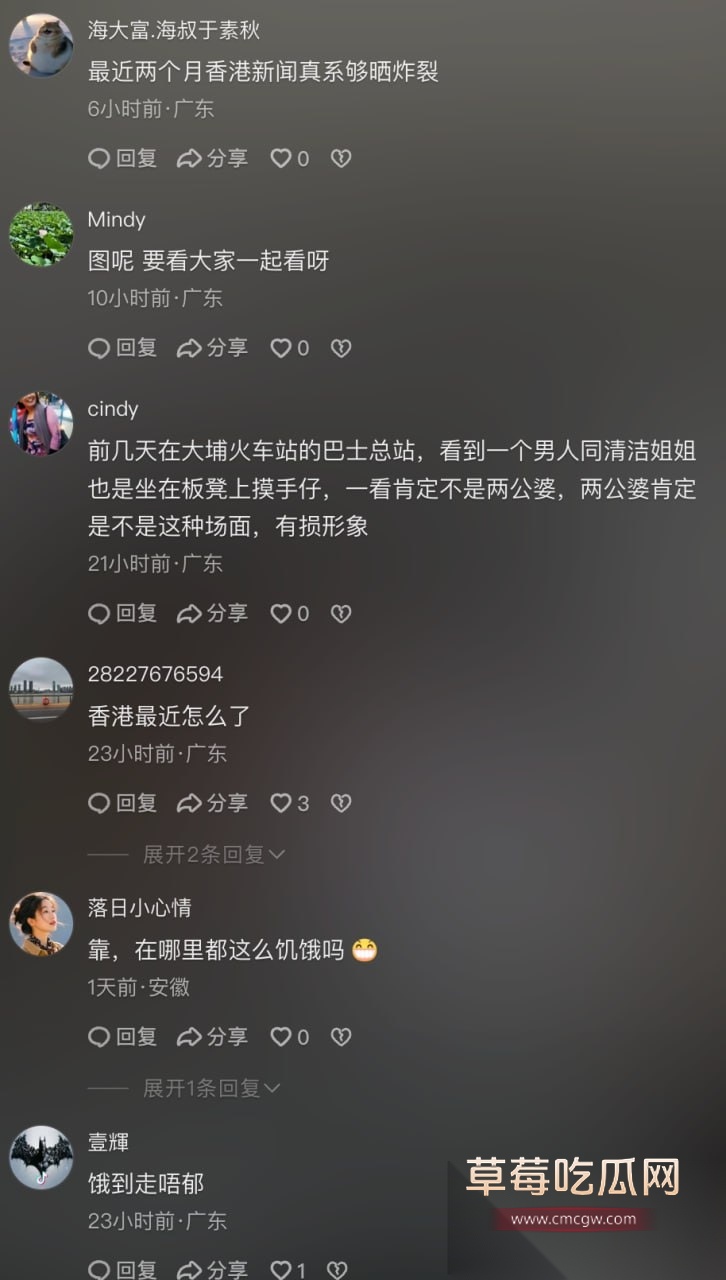This screenshot has height=1280, width=726.
Task: Tap the heart icon beside Mindy's comment
Action: (x=280, y=348)
